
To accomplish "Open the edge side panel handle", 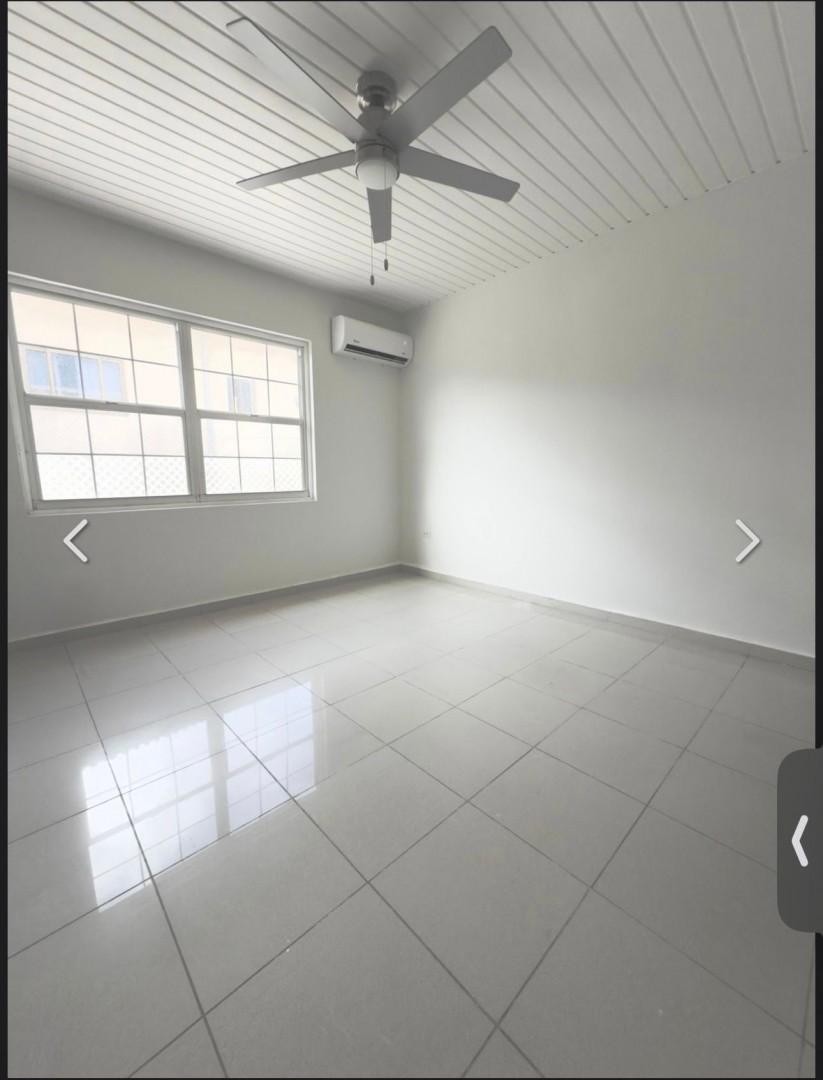I will coord(800,840).
